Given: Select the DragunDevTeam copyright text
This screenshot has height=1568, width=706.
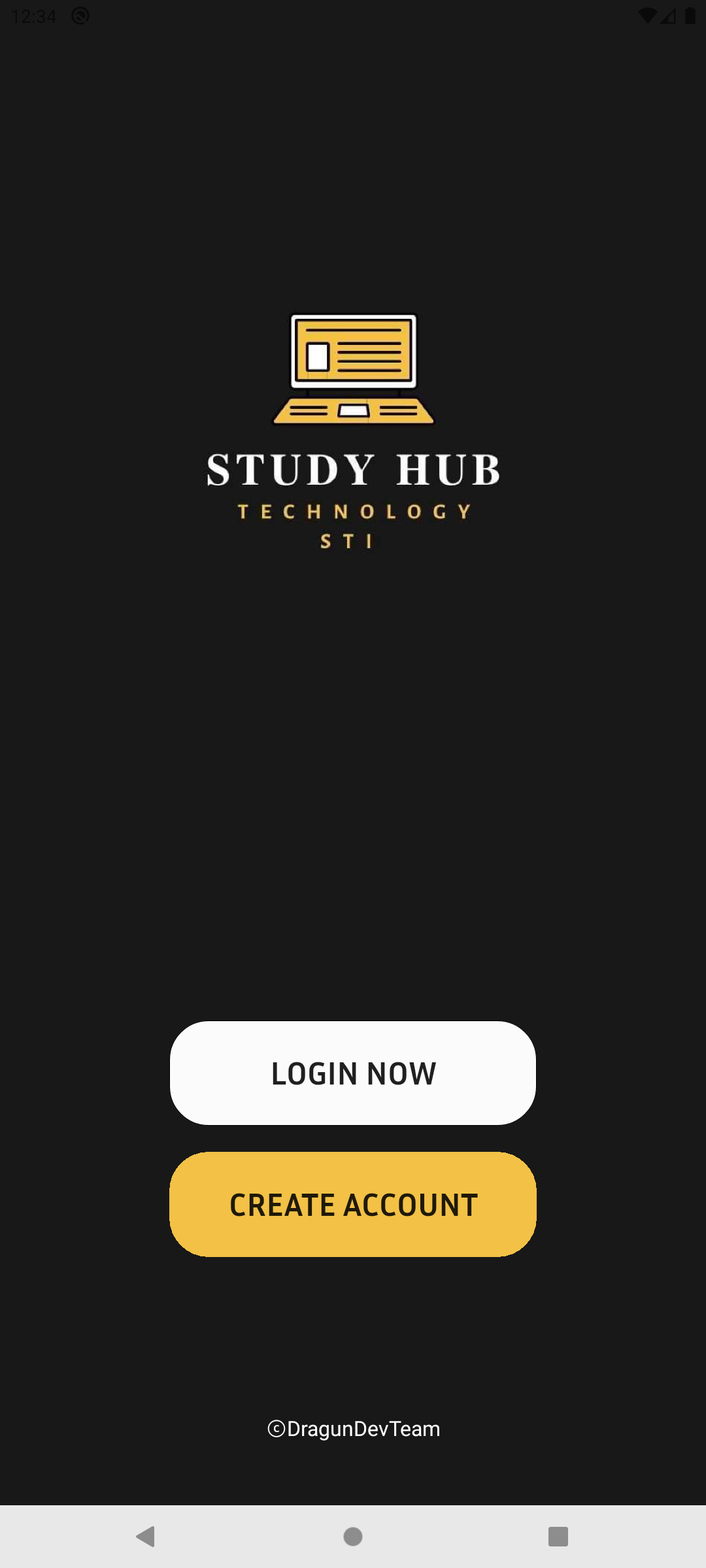Looking at the screenshot, I should click(353, 1428).
